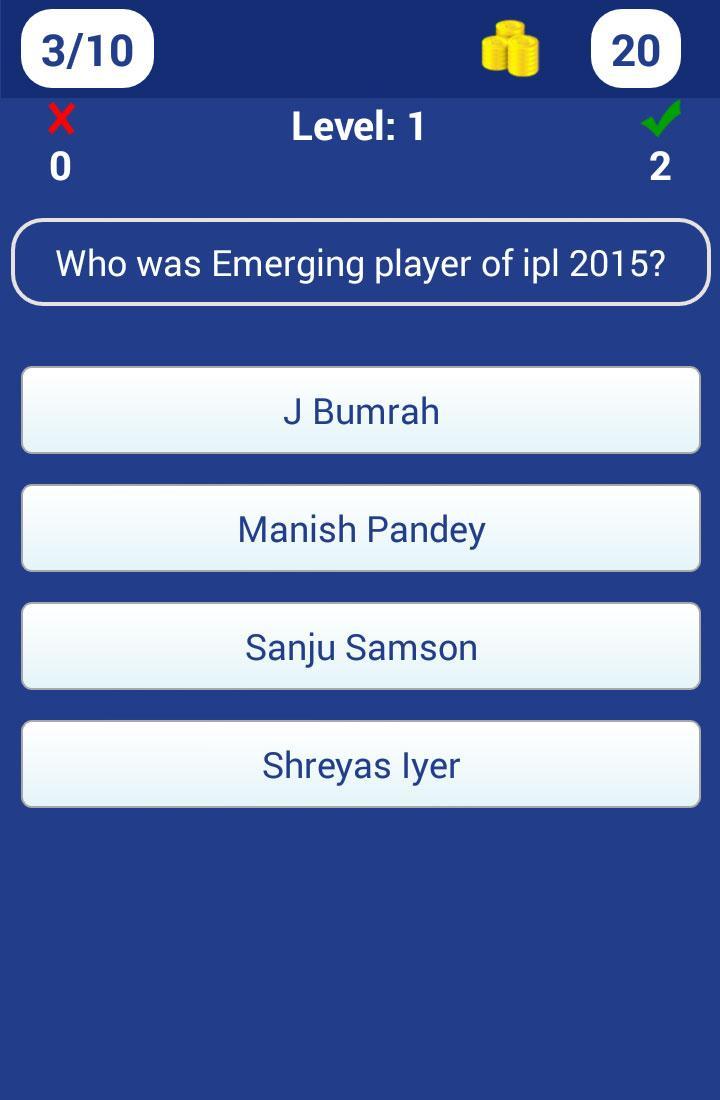Viewport: 720px width, 1100px height.
Task: Click the first answer option button
Action: [x=360, y=410]
